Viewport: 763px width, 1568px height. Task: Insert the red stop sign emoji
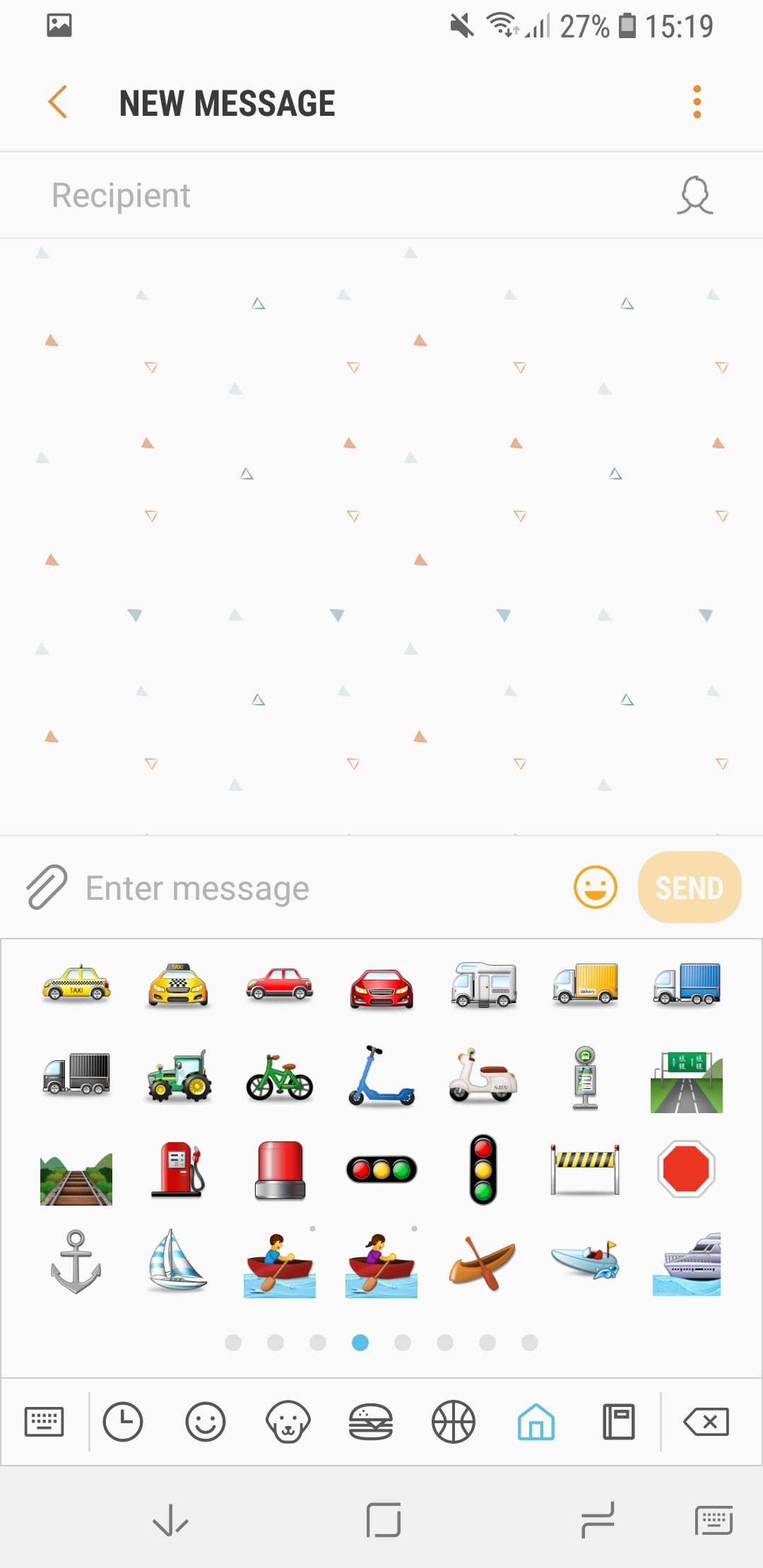(x=686, y=1169)
